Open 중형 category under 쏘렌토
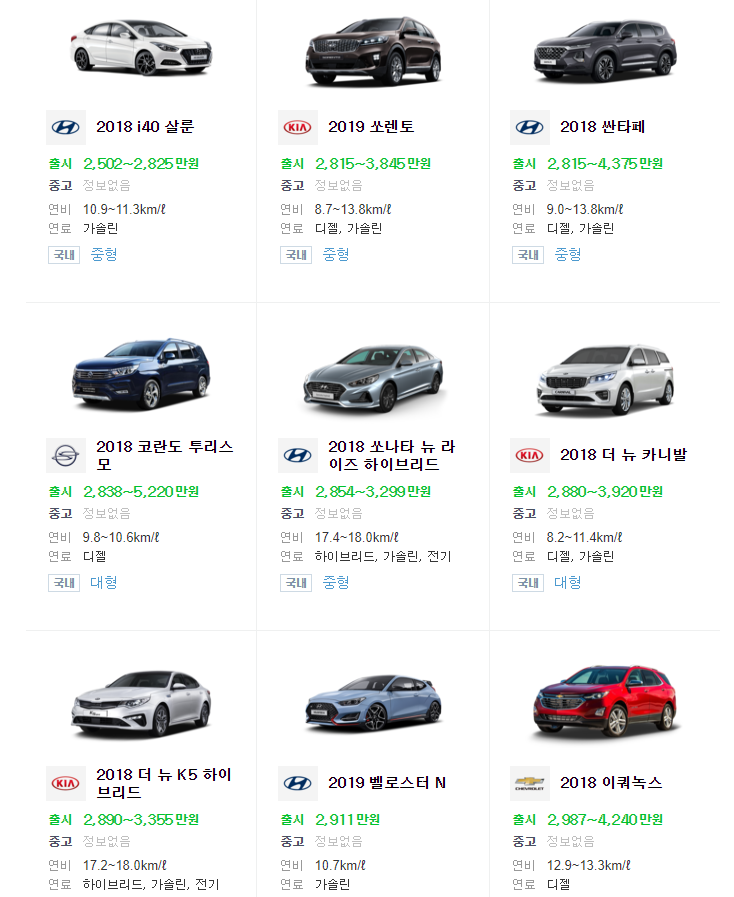The height and width of the screenshot is (897, 734). (x=336, y=255)
